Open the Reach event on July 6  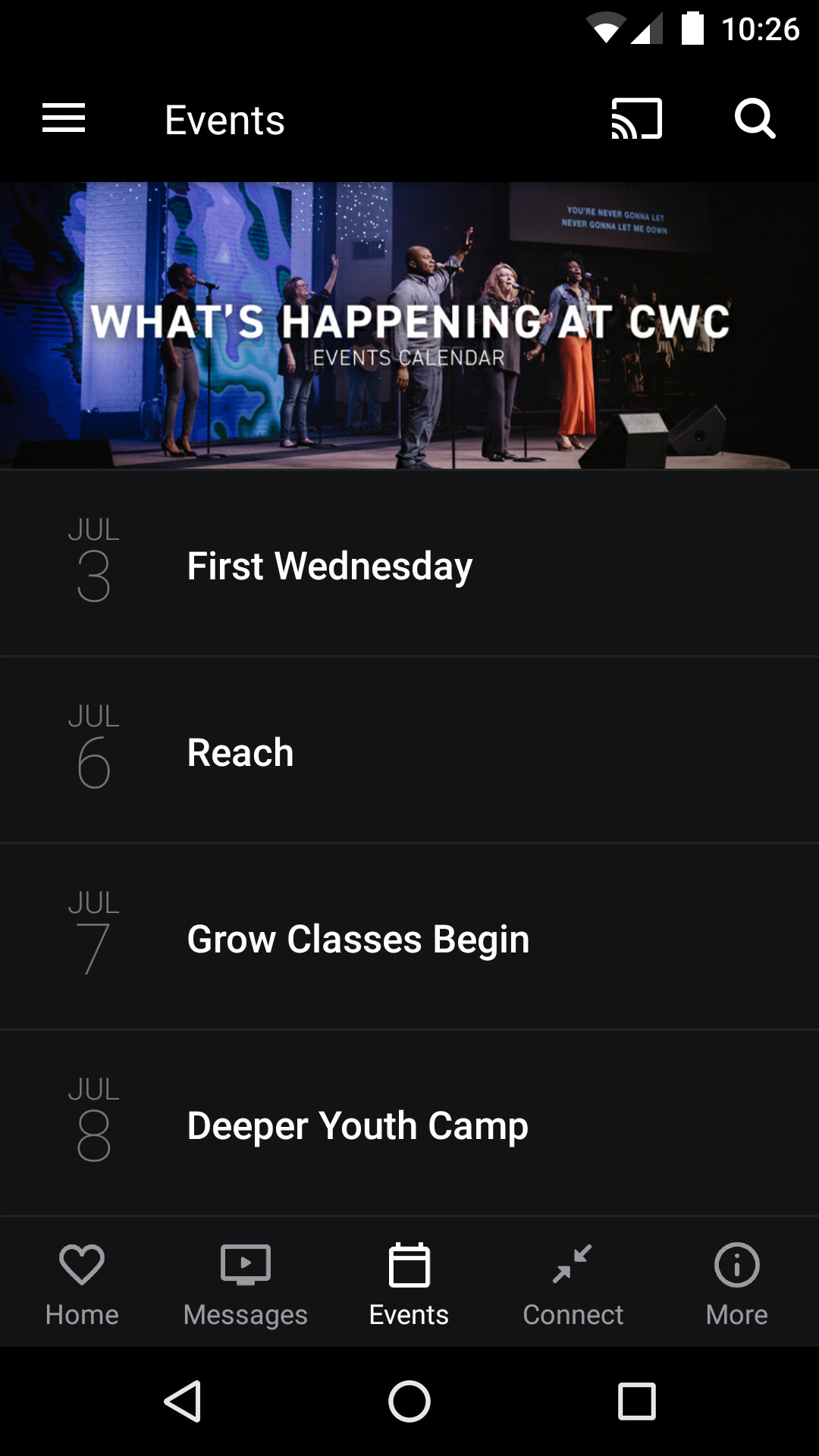click(409, 752)
